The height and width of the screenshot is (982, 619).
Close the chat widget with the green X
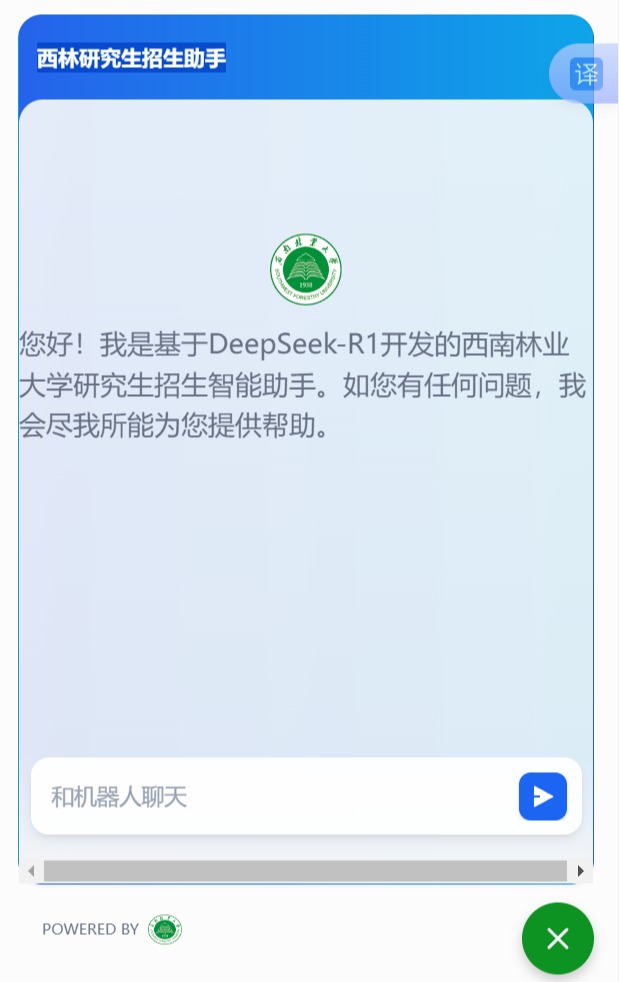coord(557,938)
